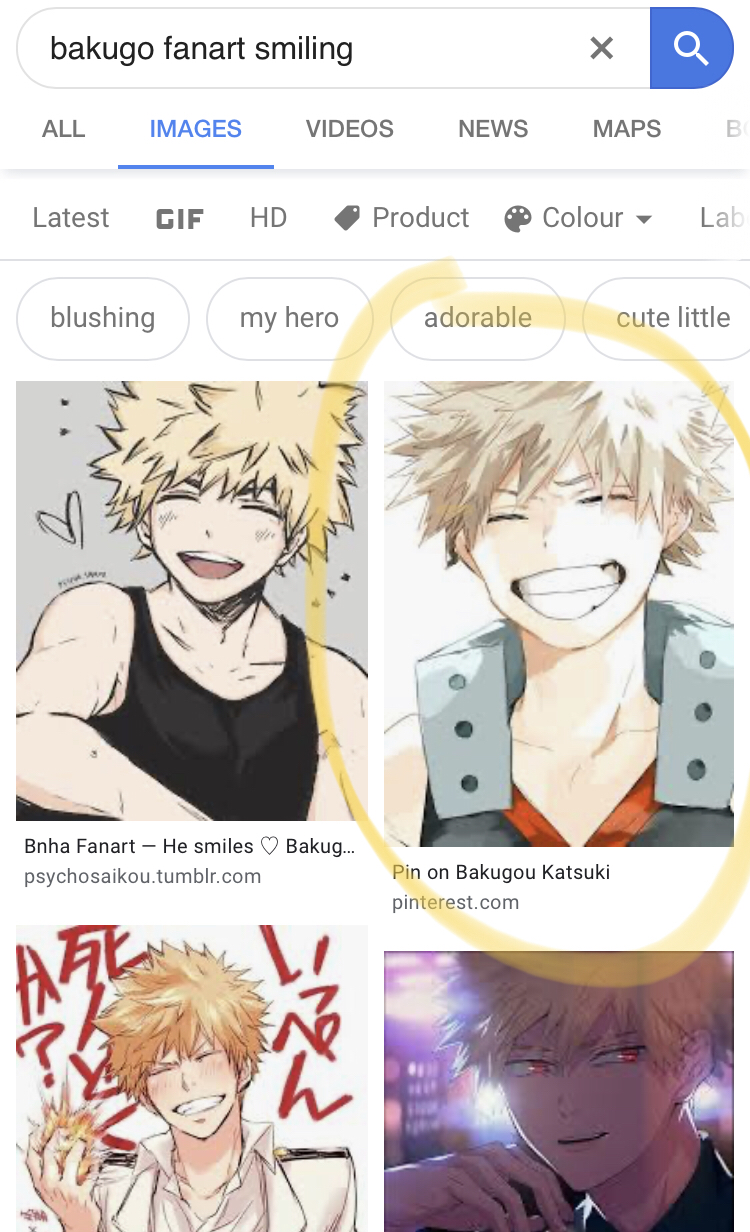Screen dimensions: 750x1232
Task: Tap the search box with 'bakugo fanart smiling'
Action: click(x=300, y=48)
